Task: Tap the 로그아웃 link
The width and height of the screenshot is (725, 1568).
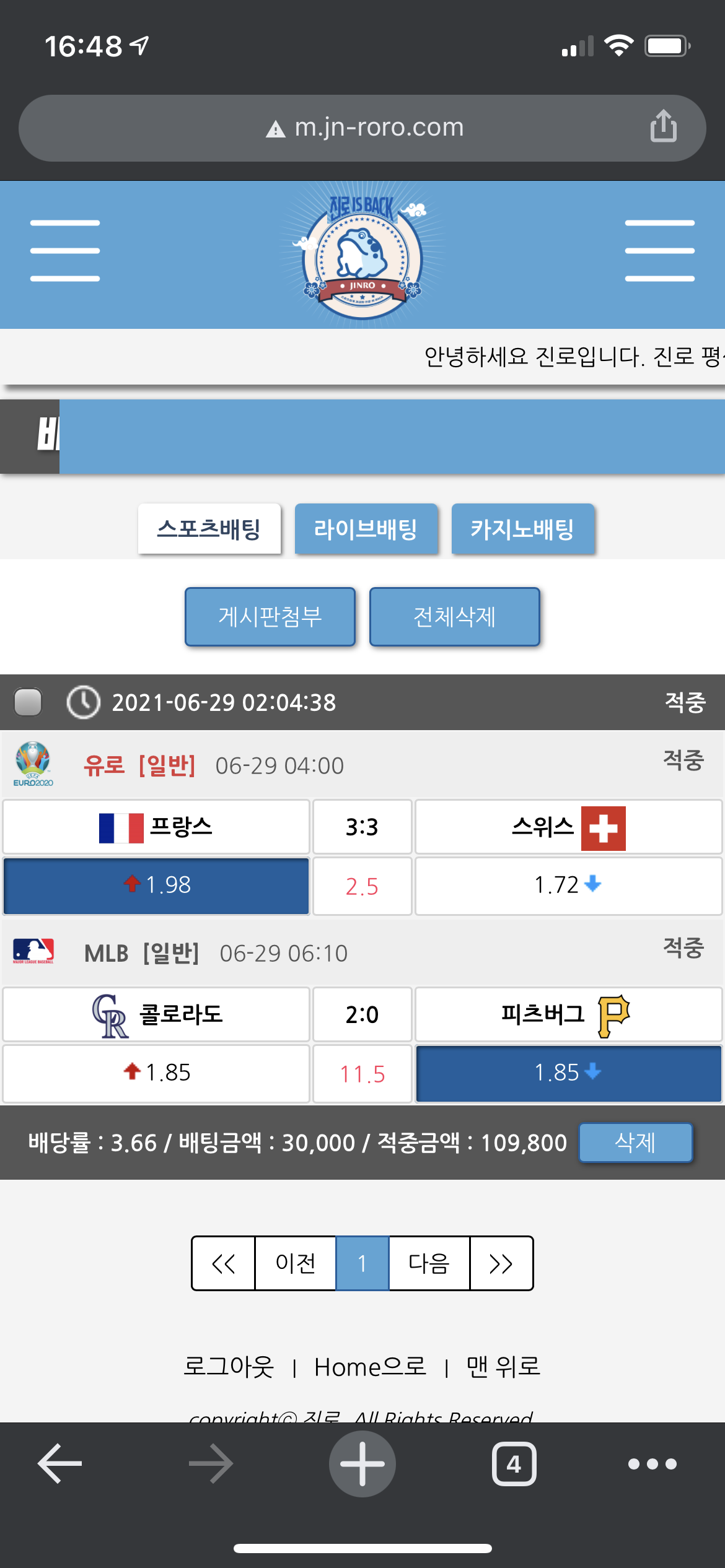Action: (x=229, y=1367)
